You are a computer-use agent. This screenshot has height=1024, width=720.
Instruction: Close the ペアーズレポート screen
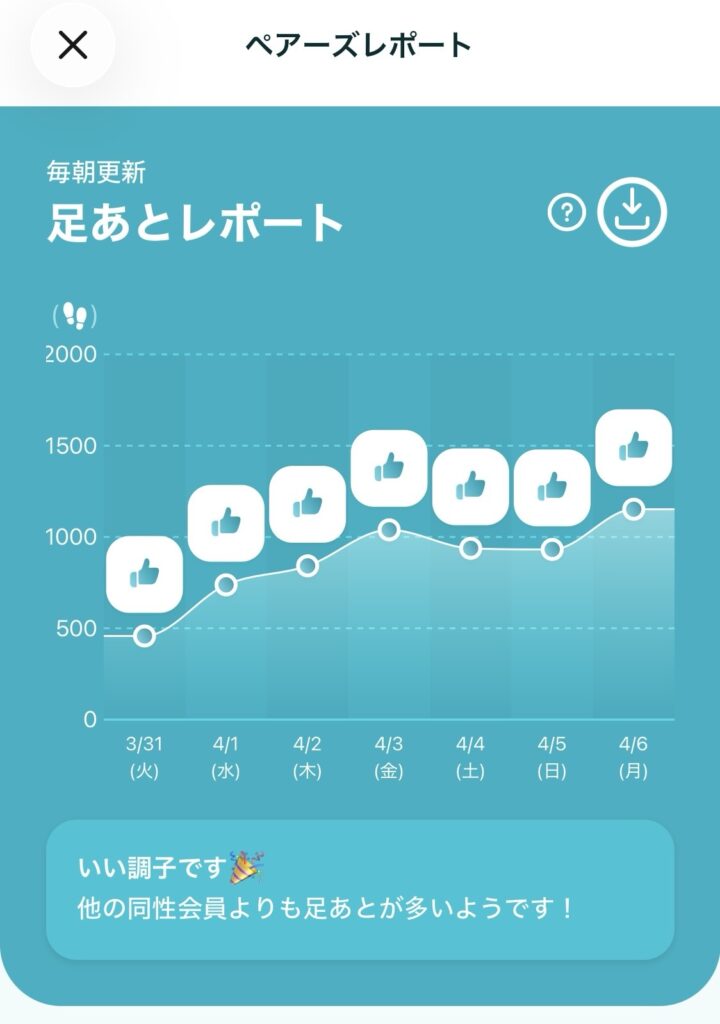pyautogui.click(x=73, y=45)
